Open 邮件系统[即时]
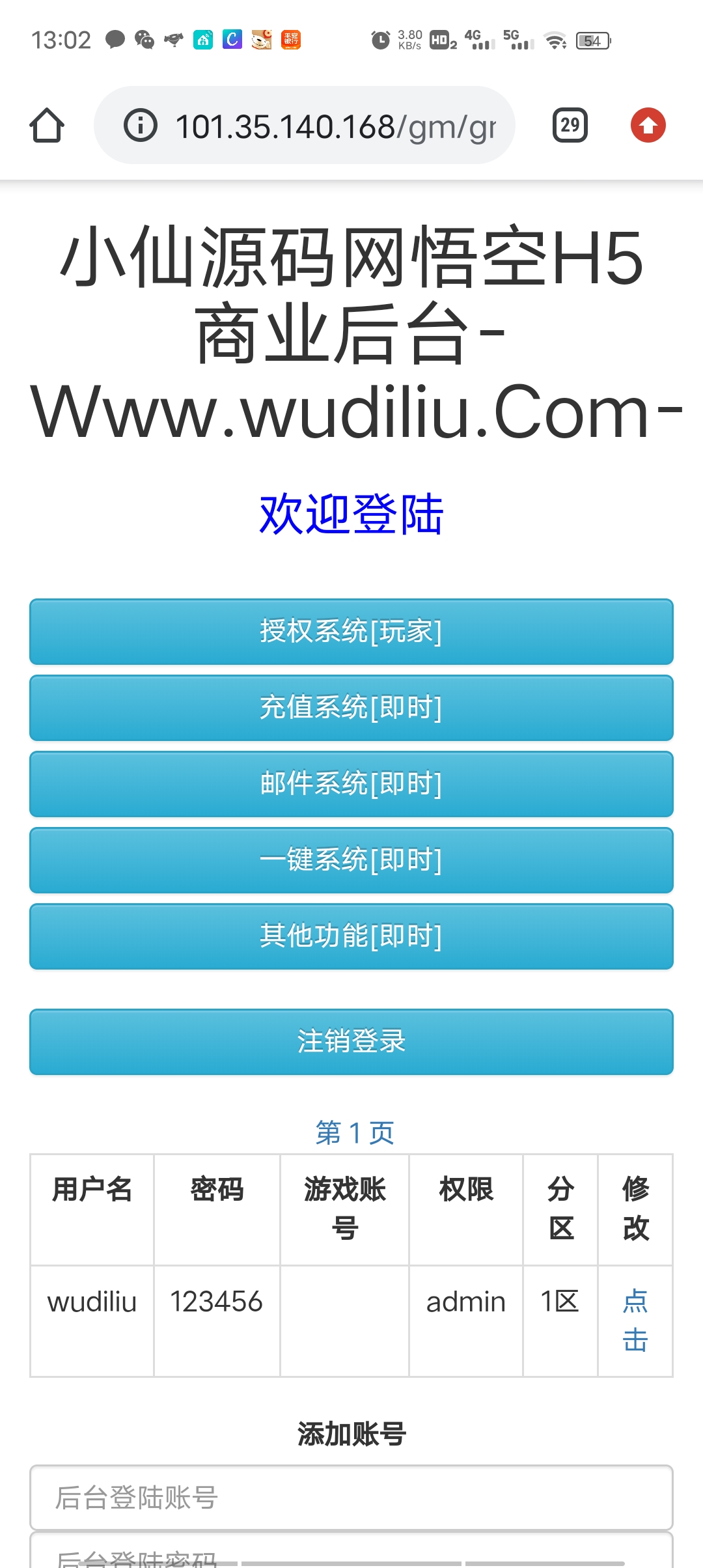Viewport: 703px width, 1568px height. point(351,784)
